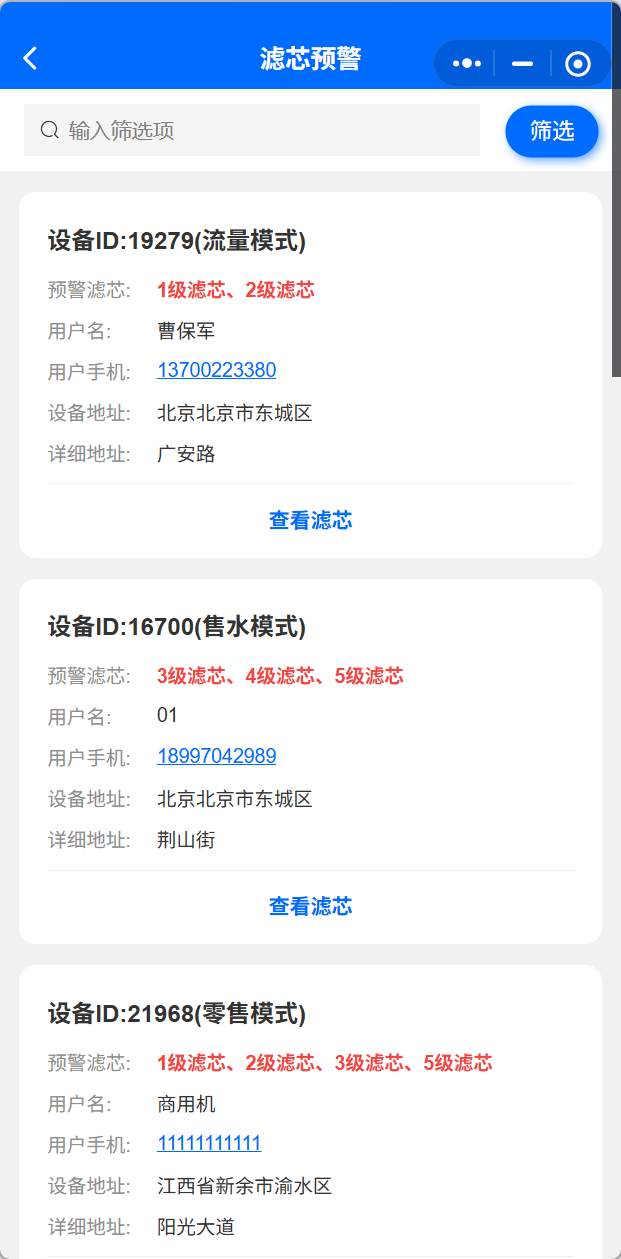Tap the 筛选 filter button

pyautogui.click(x=552, y=131)
